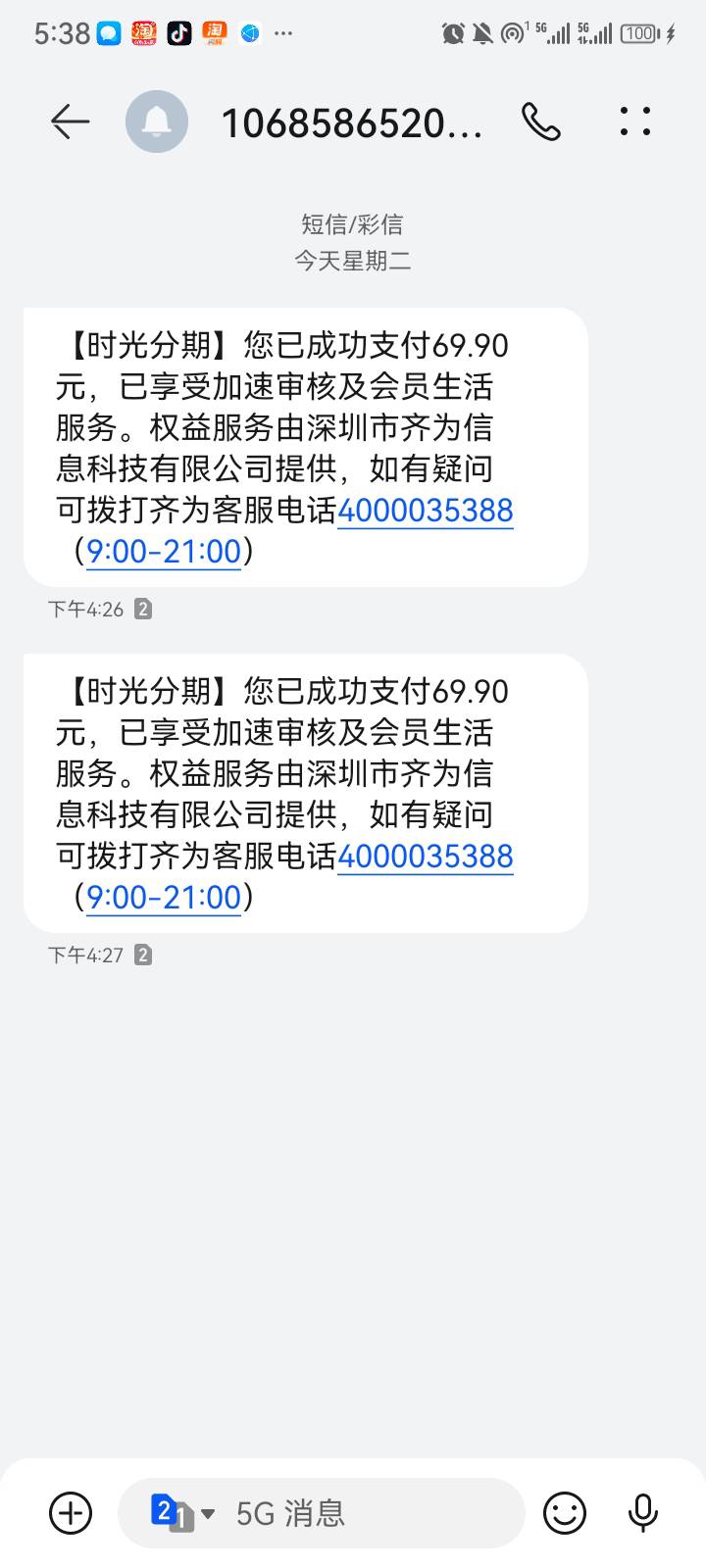The width and height of the screenshot is (706, 1568).
Task: Open the emoji picker
Action: tap(565, 1512)
